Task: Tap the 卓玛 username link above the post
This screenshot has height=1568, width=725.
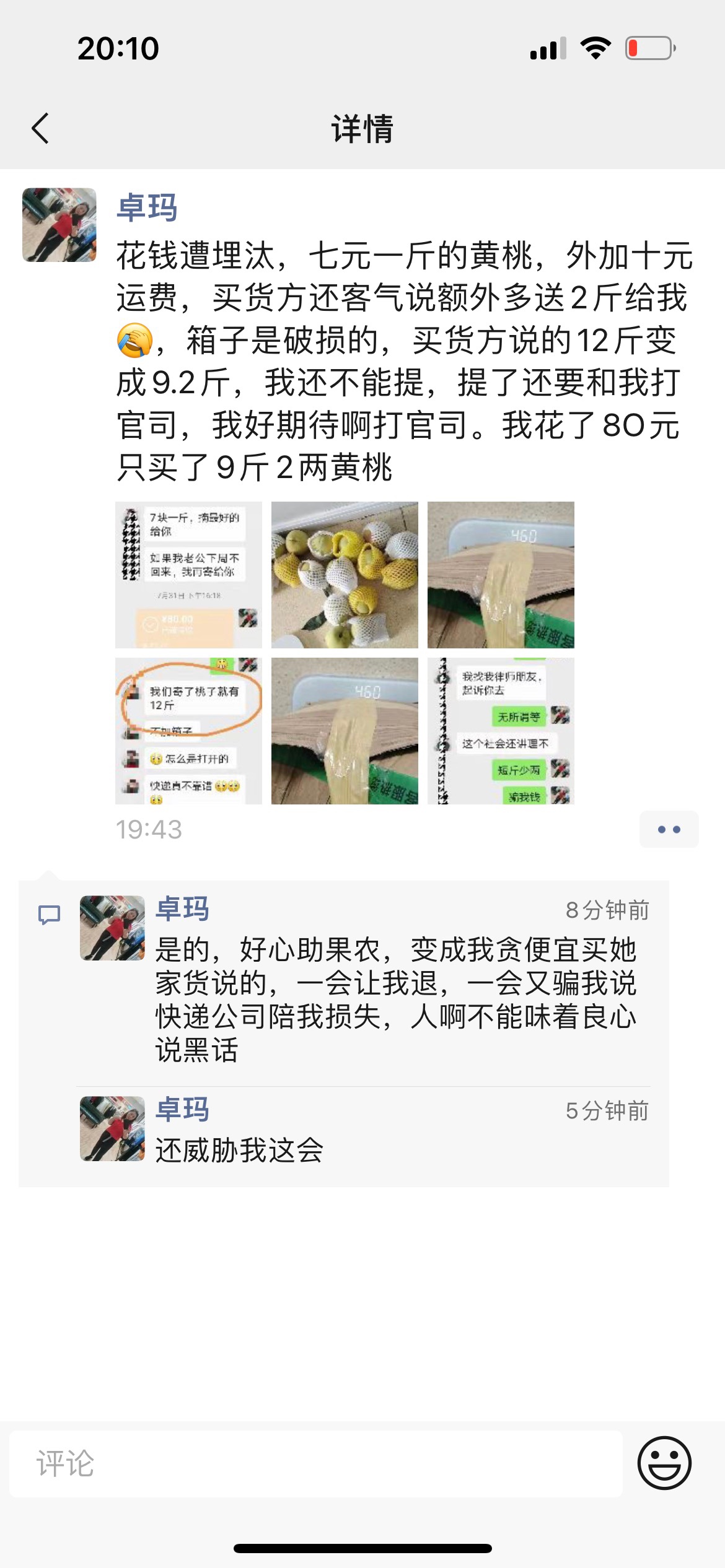Action: 147,207
